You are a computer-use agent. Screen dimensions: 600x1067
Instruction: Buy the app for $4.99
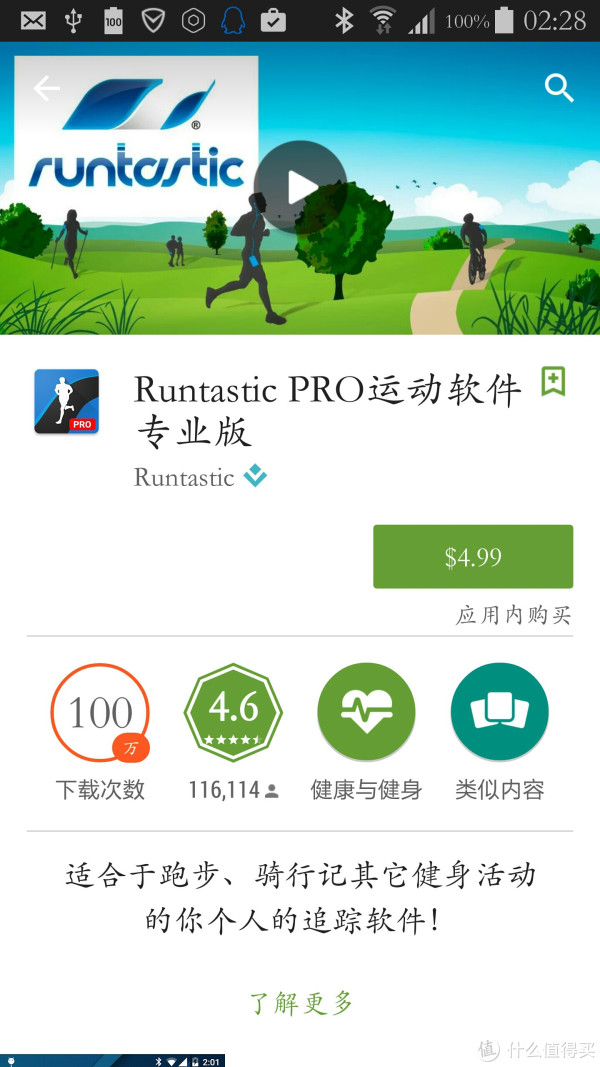coord(473,557)
